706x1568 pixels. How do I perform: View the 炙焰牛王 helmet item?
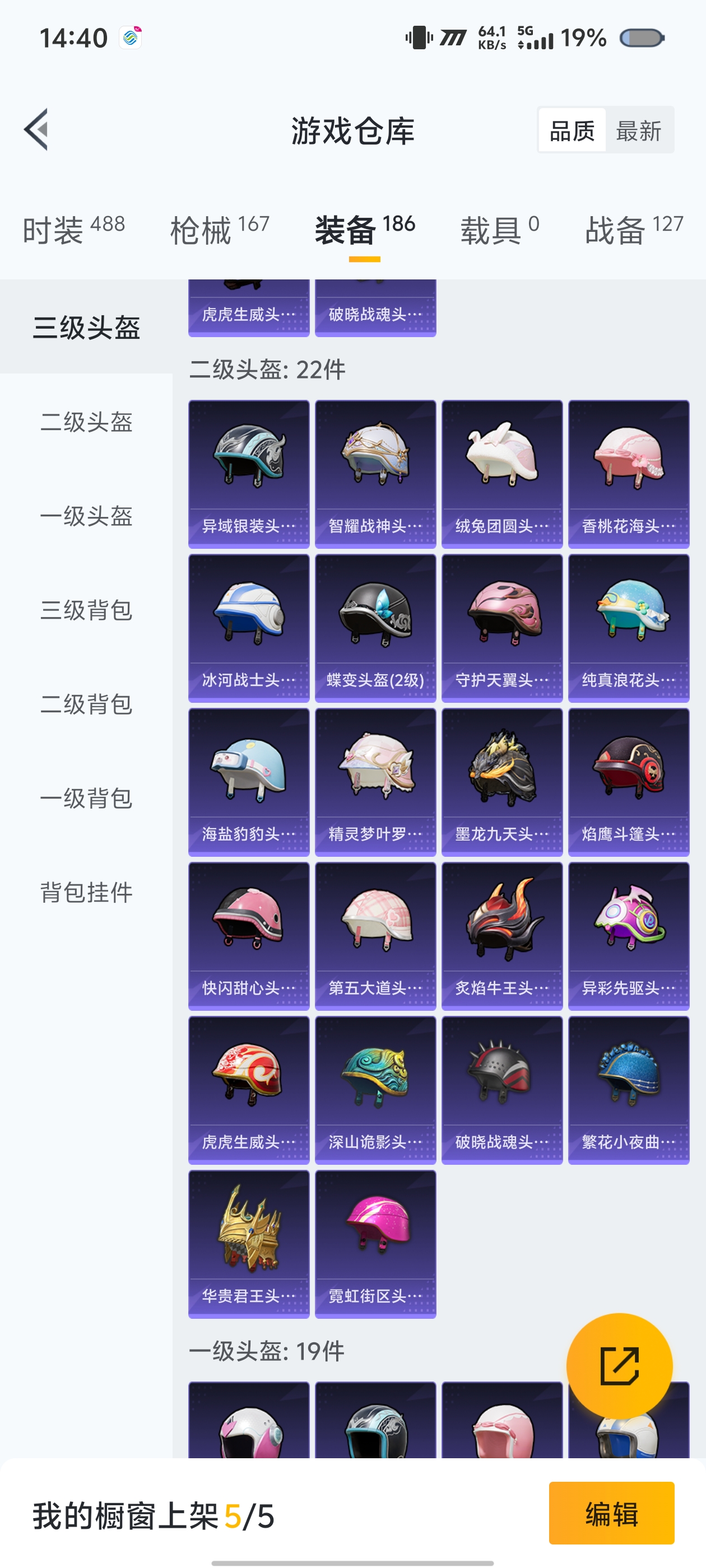(502, 936)
